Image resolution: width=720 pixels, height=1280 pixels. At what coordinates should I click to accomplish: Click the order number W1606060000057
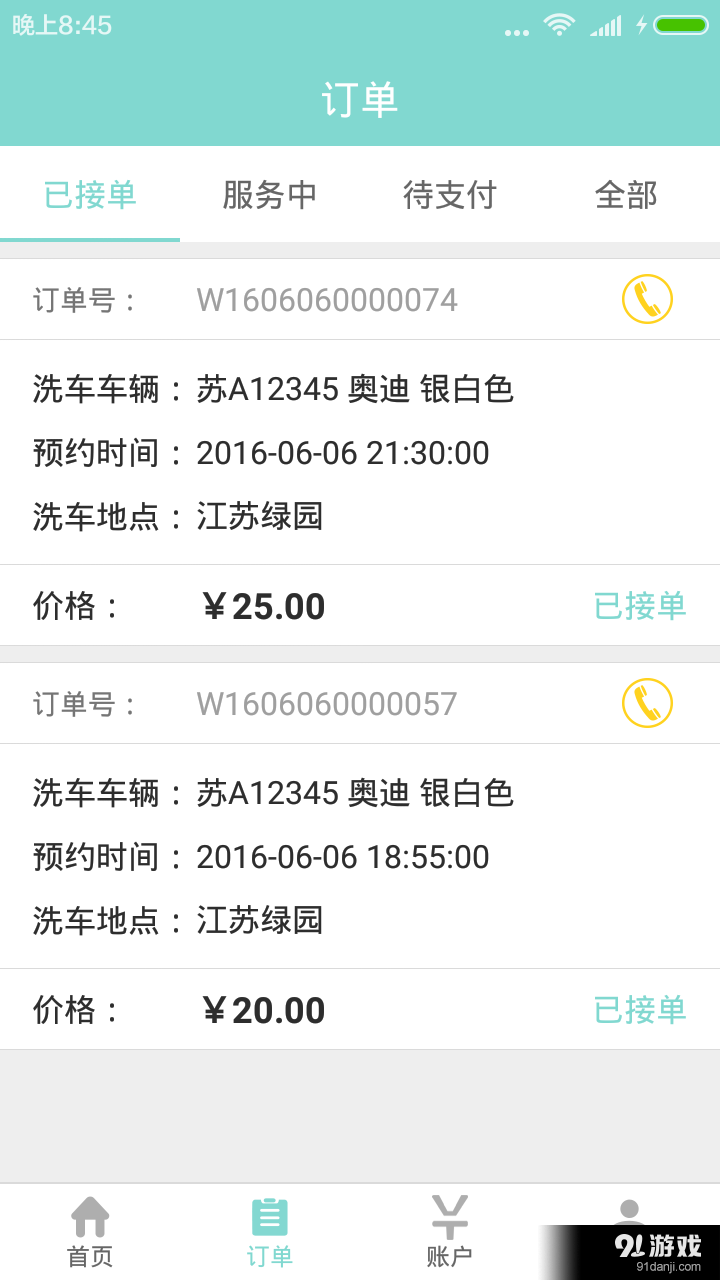click(327, 702)
